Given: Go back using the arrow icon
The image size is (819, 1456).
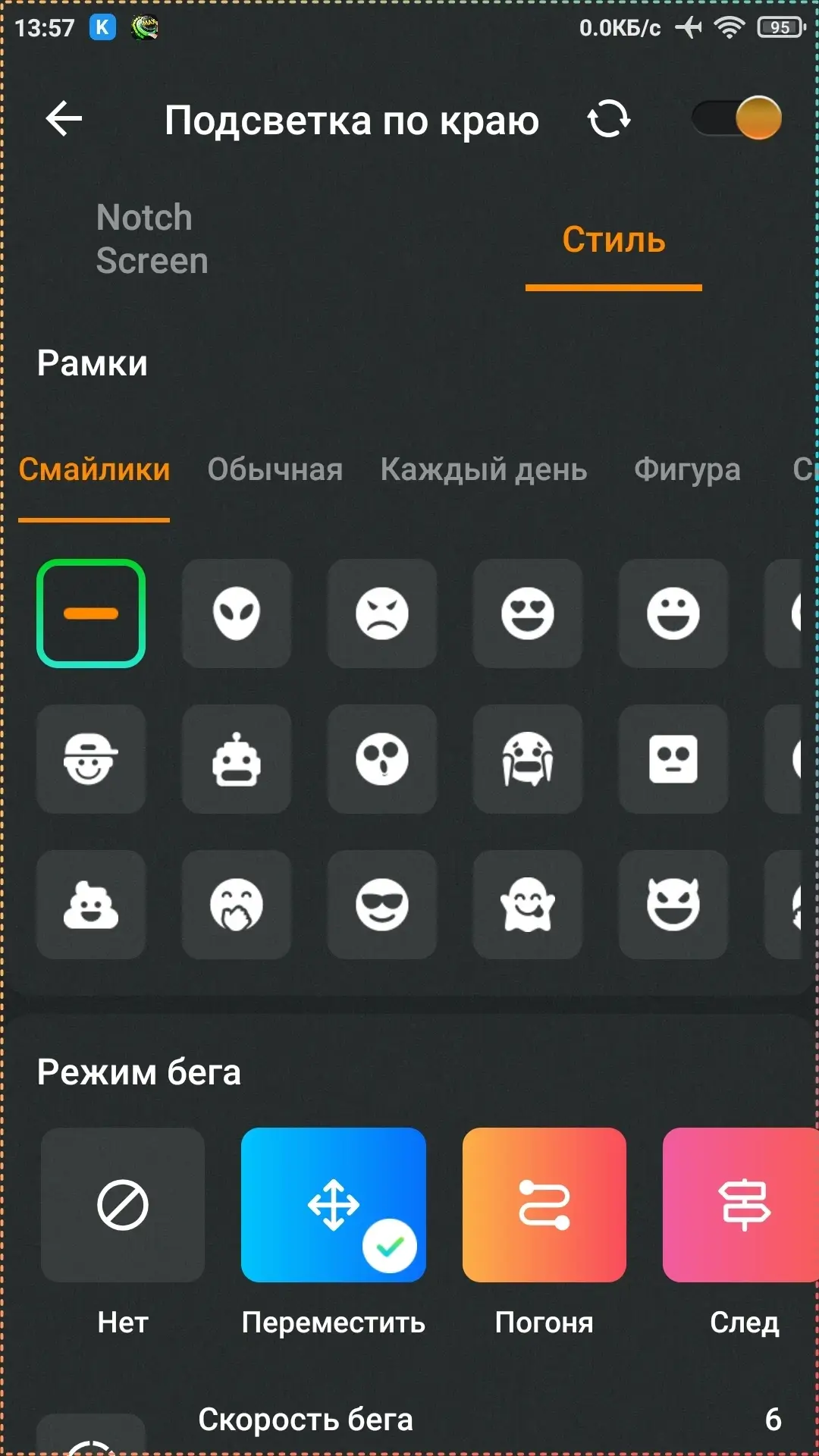Looking at the screenshot, I should [64, 119].
